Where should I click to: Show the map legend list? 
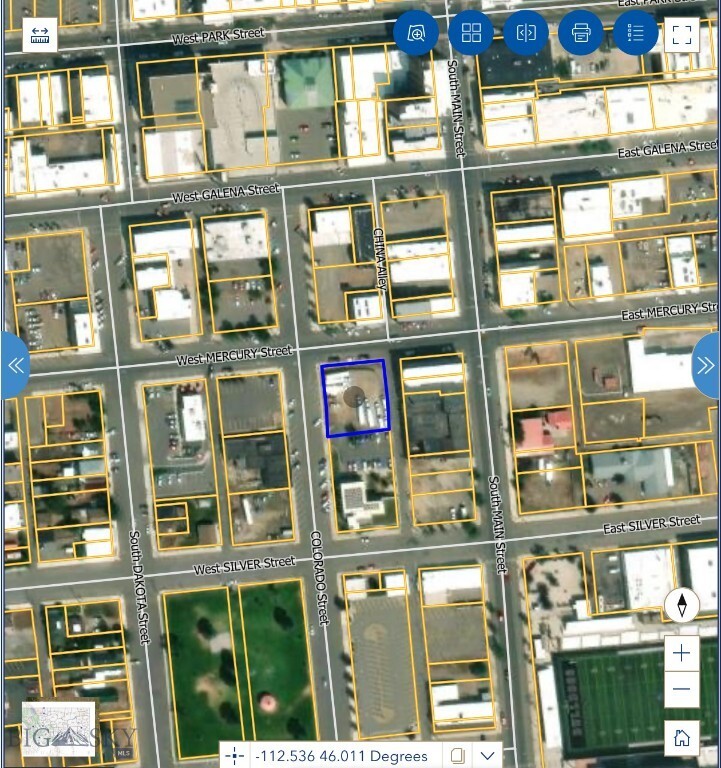(635, 33)
